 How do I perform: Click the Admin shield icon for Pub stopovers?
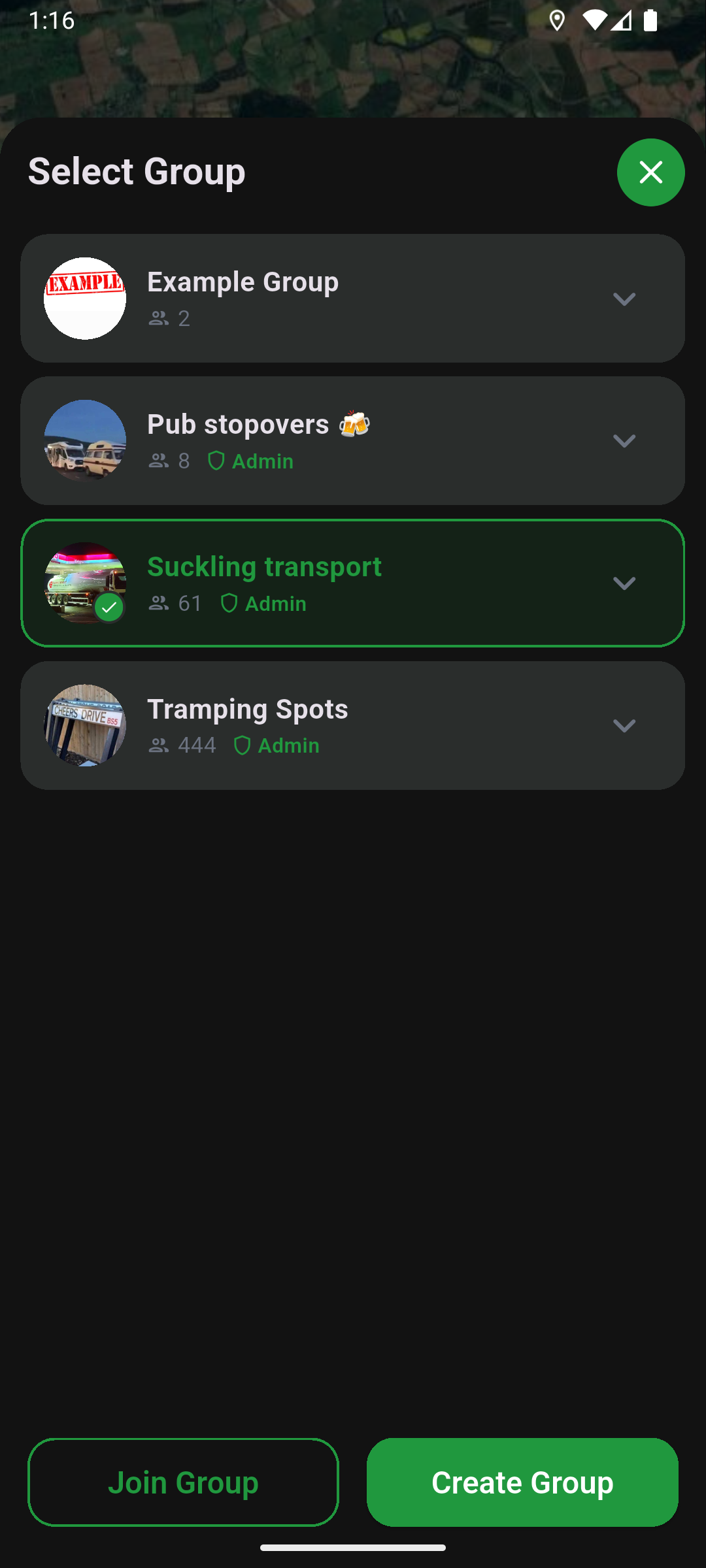click(x=216, y=461)
